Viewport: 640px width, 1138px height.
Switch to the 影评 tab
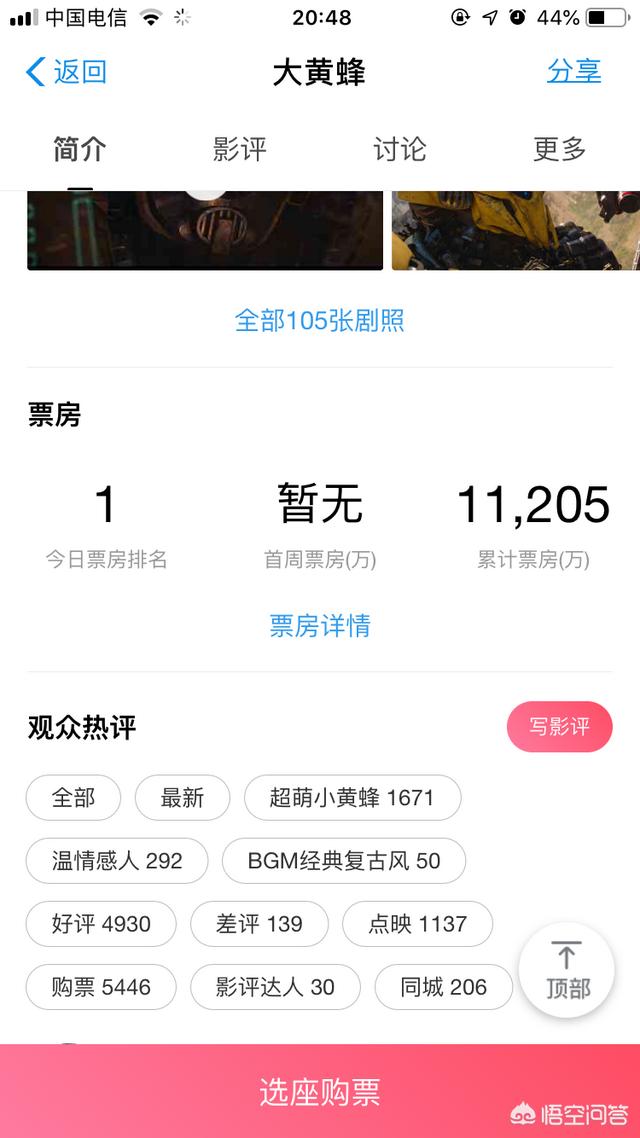coord(240,150)
